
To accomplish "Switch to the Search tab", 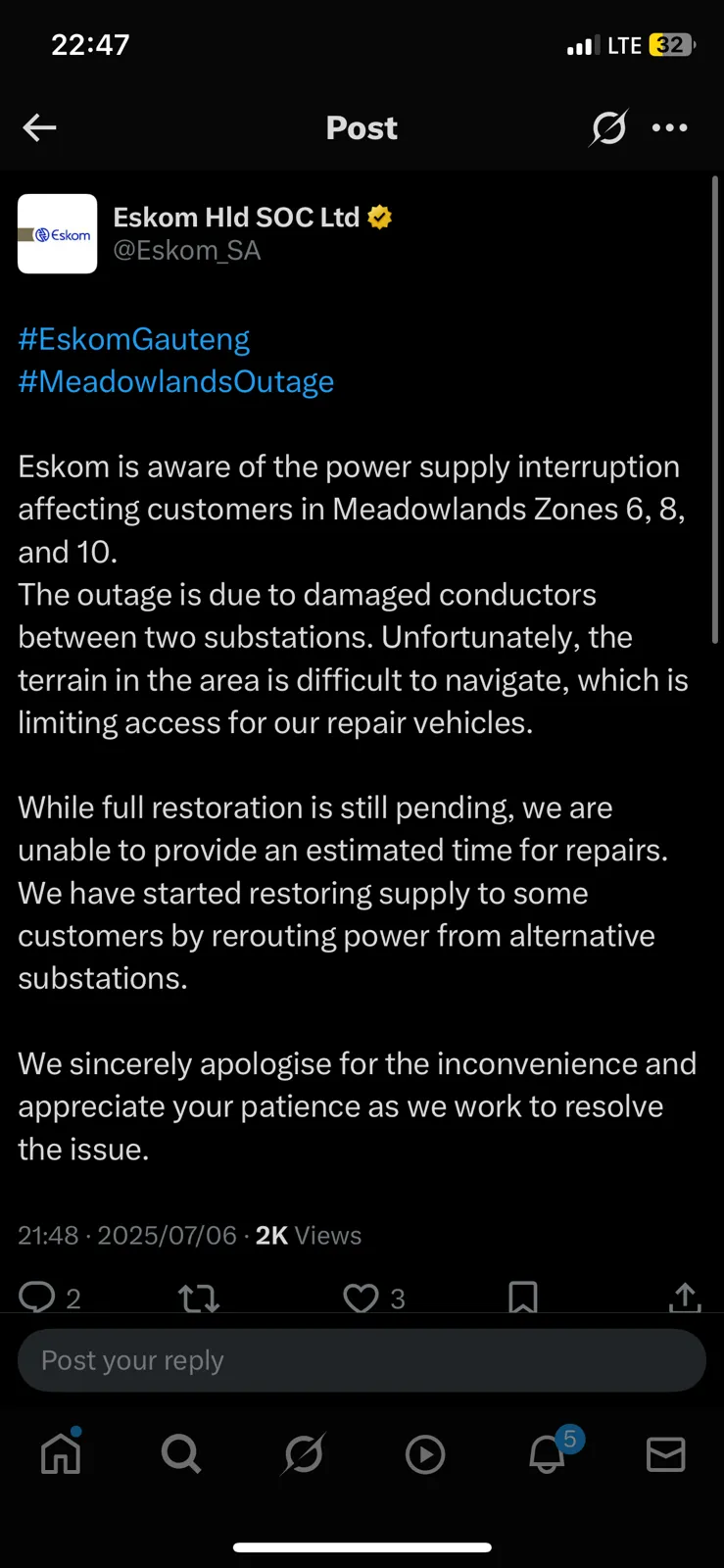I will [181, 1454].
